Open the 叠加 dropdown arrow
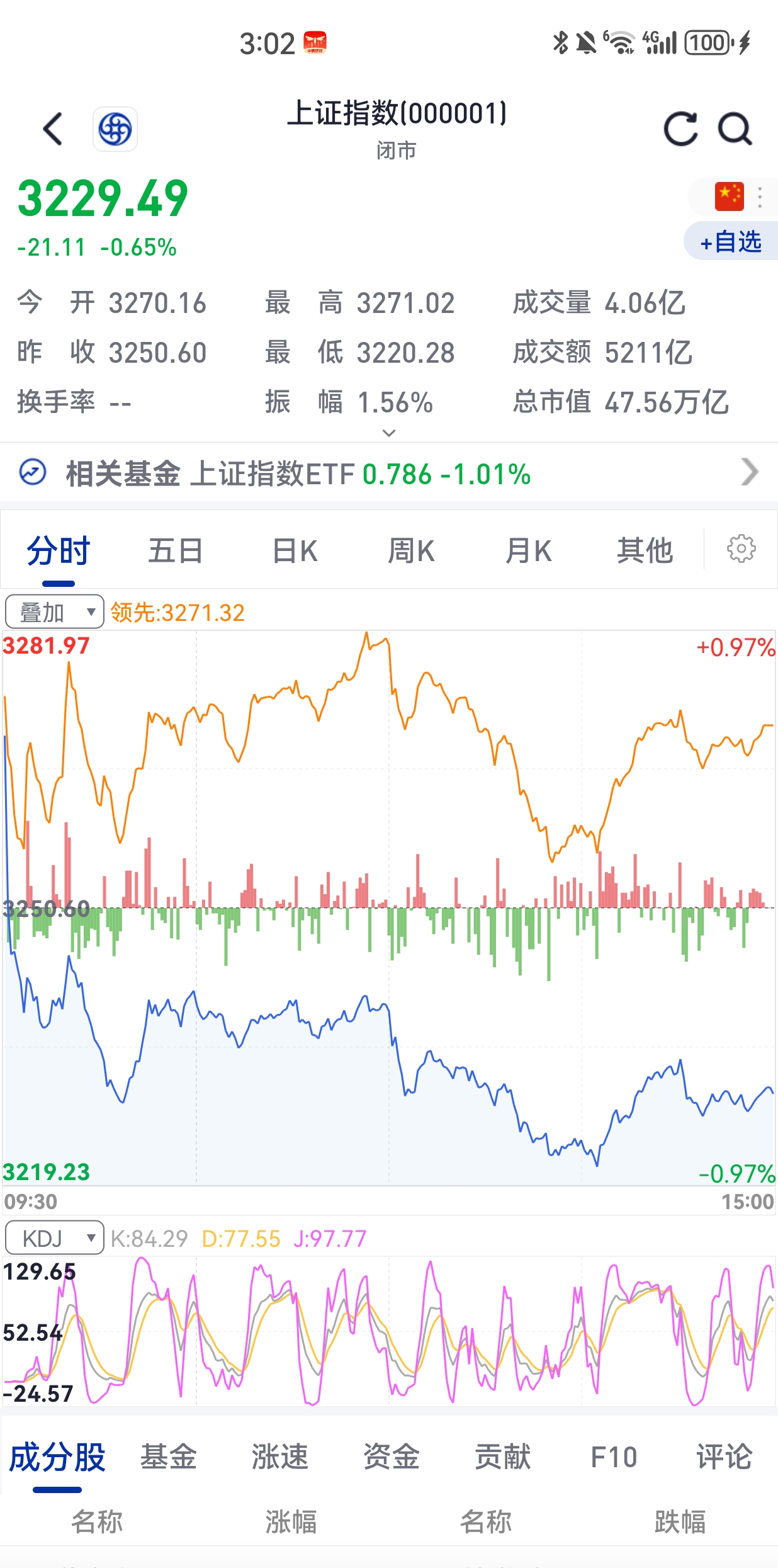Viewport: 778px width, 1568px height. pyautogui.click(x=90, y=610)
